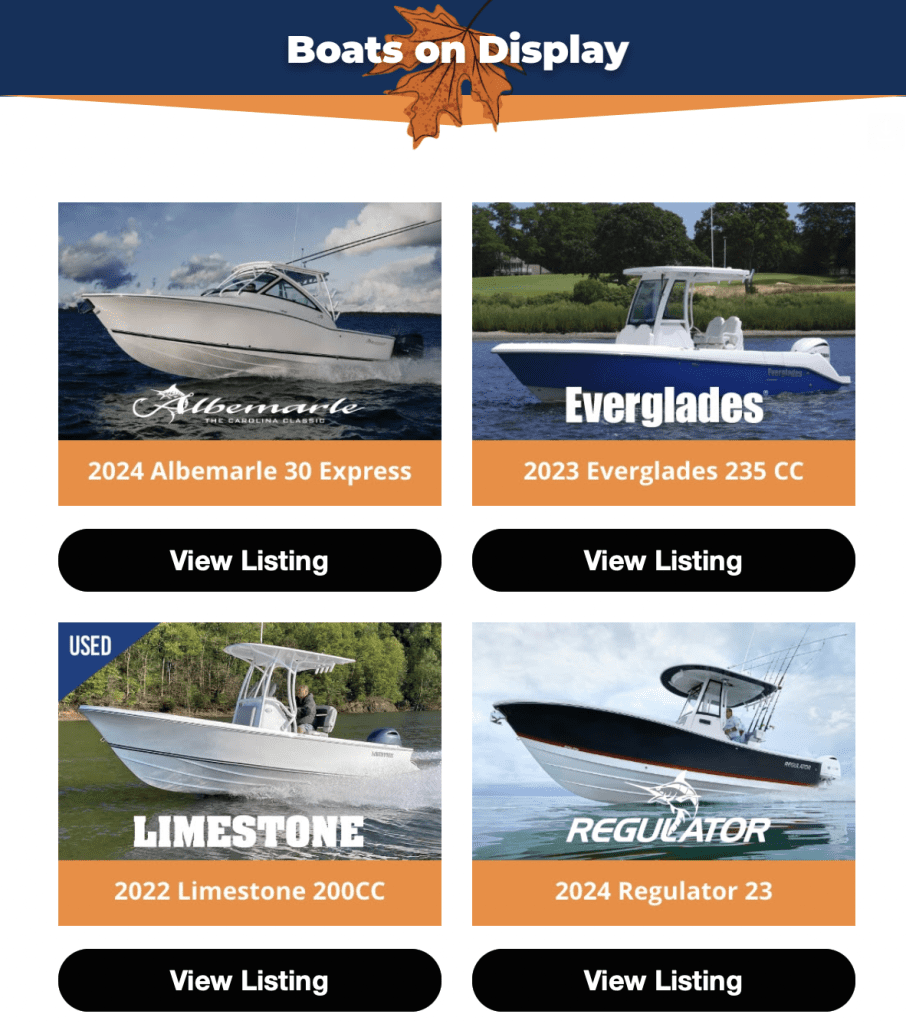View listing for 2024 Albemarle 30 Express
Image resolution: width=906 pixels, height=1024 pixels.
click(x=249, y=560)
